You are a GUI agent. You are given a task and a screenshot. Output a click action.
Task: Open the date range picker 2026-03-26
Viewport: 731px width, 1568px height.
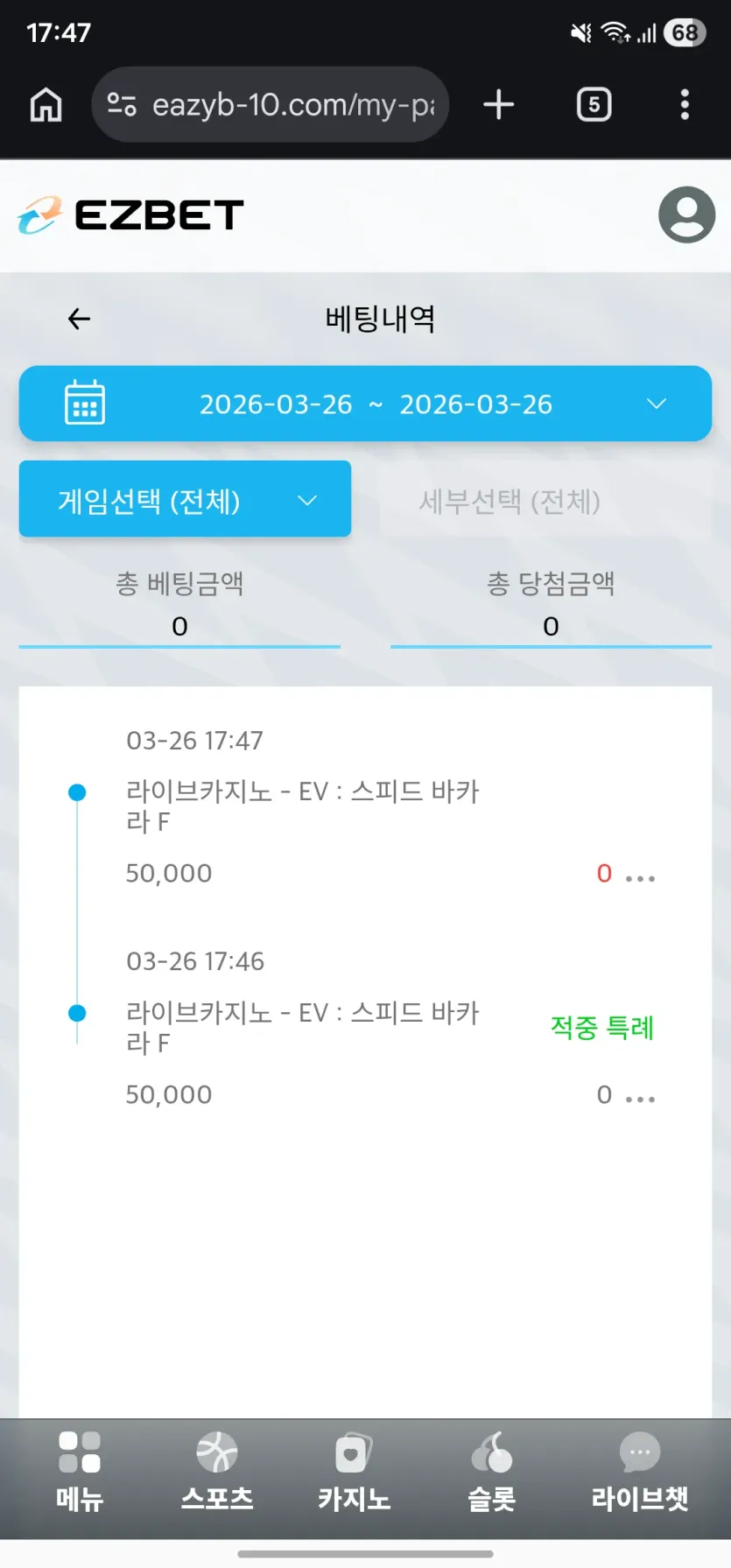pyautogui.click(x=365, y=404)
